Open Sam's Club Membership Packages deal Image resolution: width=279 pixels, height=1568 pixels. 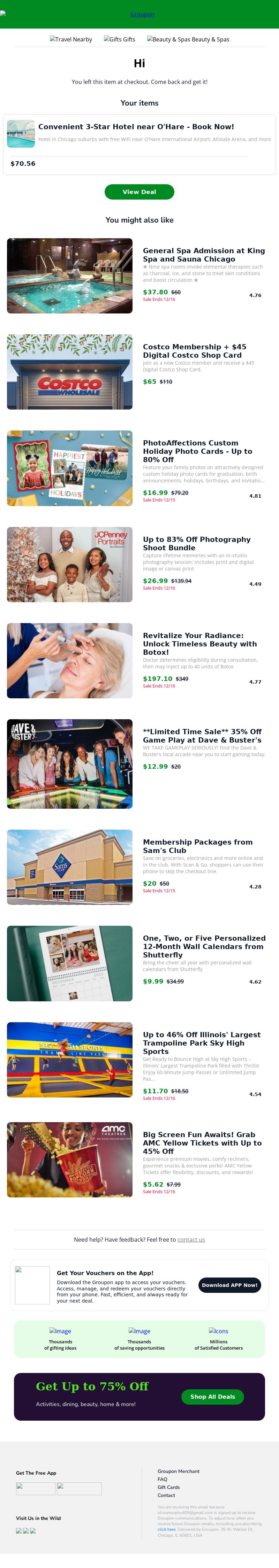coord(197,846)
